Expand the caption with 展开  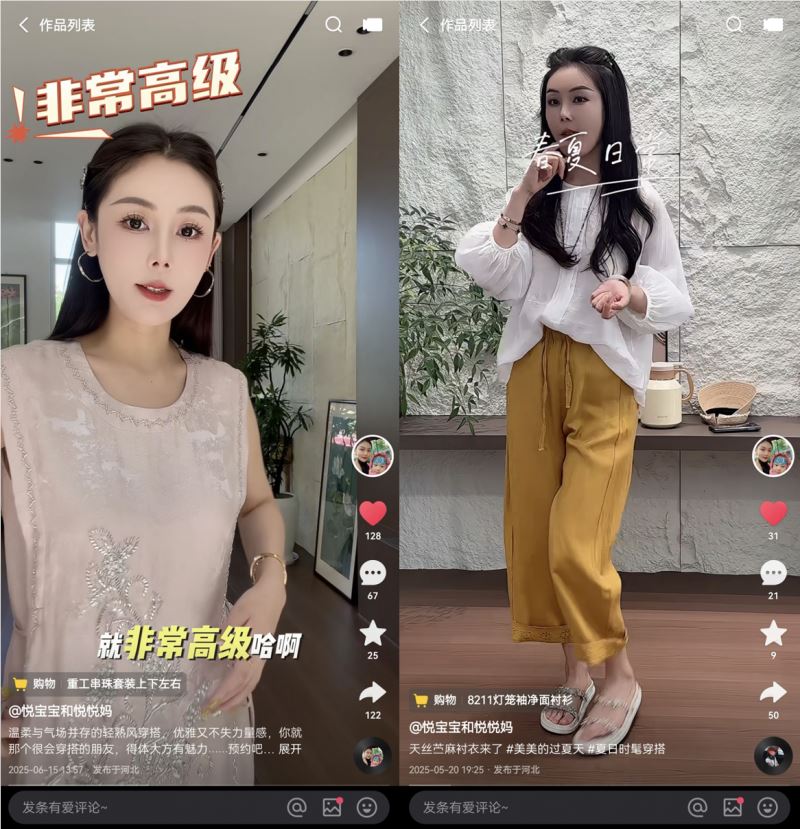pos(289,748)
